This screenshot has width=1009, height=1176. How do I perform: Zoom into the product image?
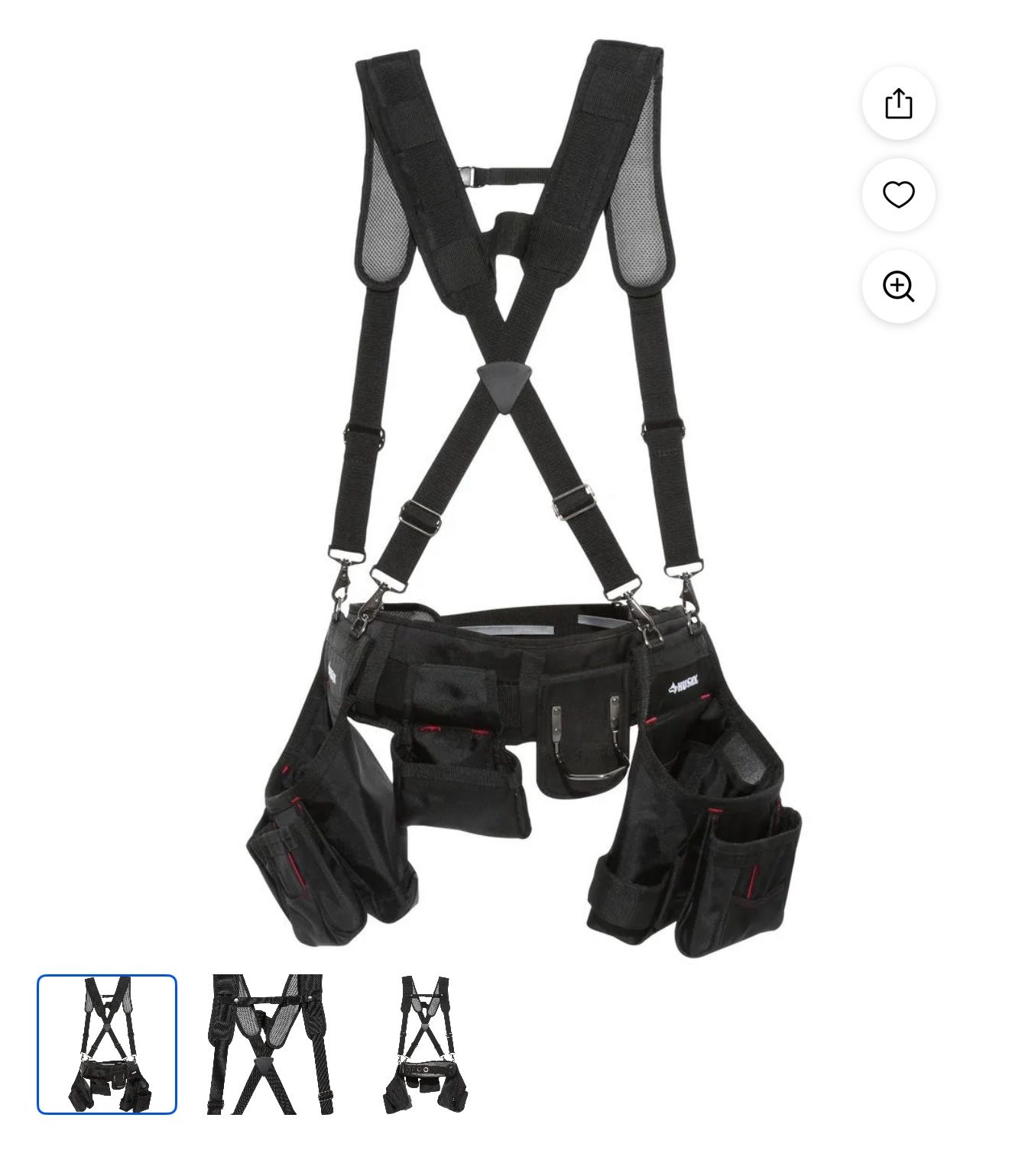[898, 287]
